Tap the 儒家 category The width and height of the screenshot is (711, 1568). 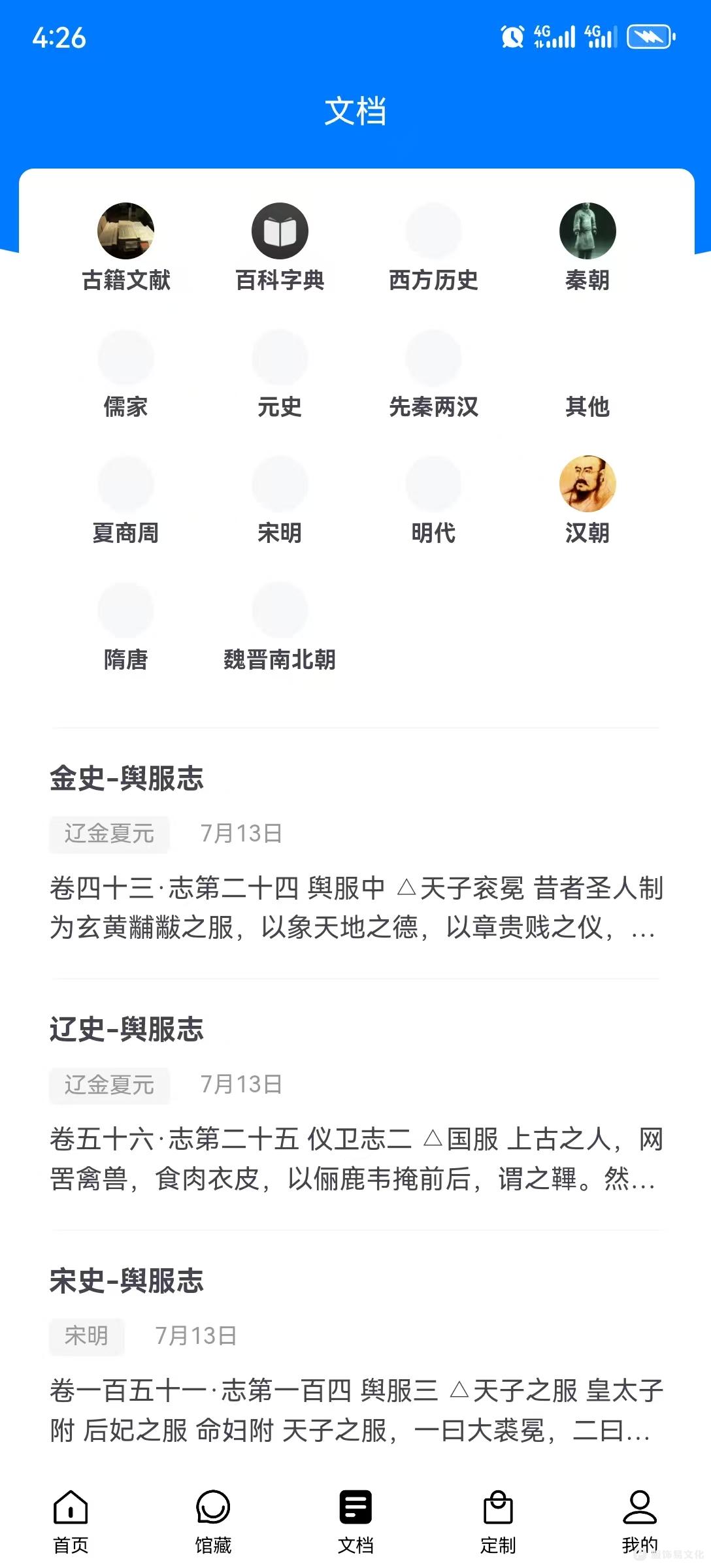pos(125,373)
